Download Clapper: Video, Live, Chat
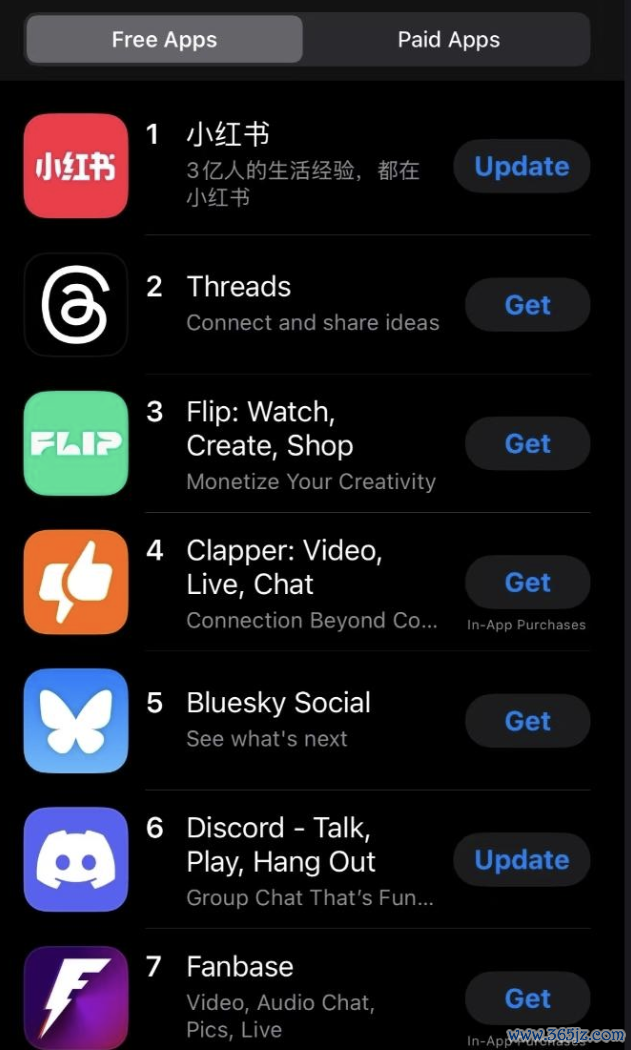This screenshot has width=631, height=1050. click(x=527, y=583)
